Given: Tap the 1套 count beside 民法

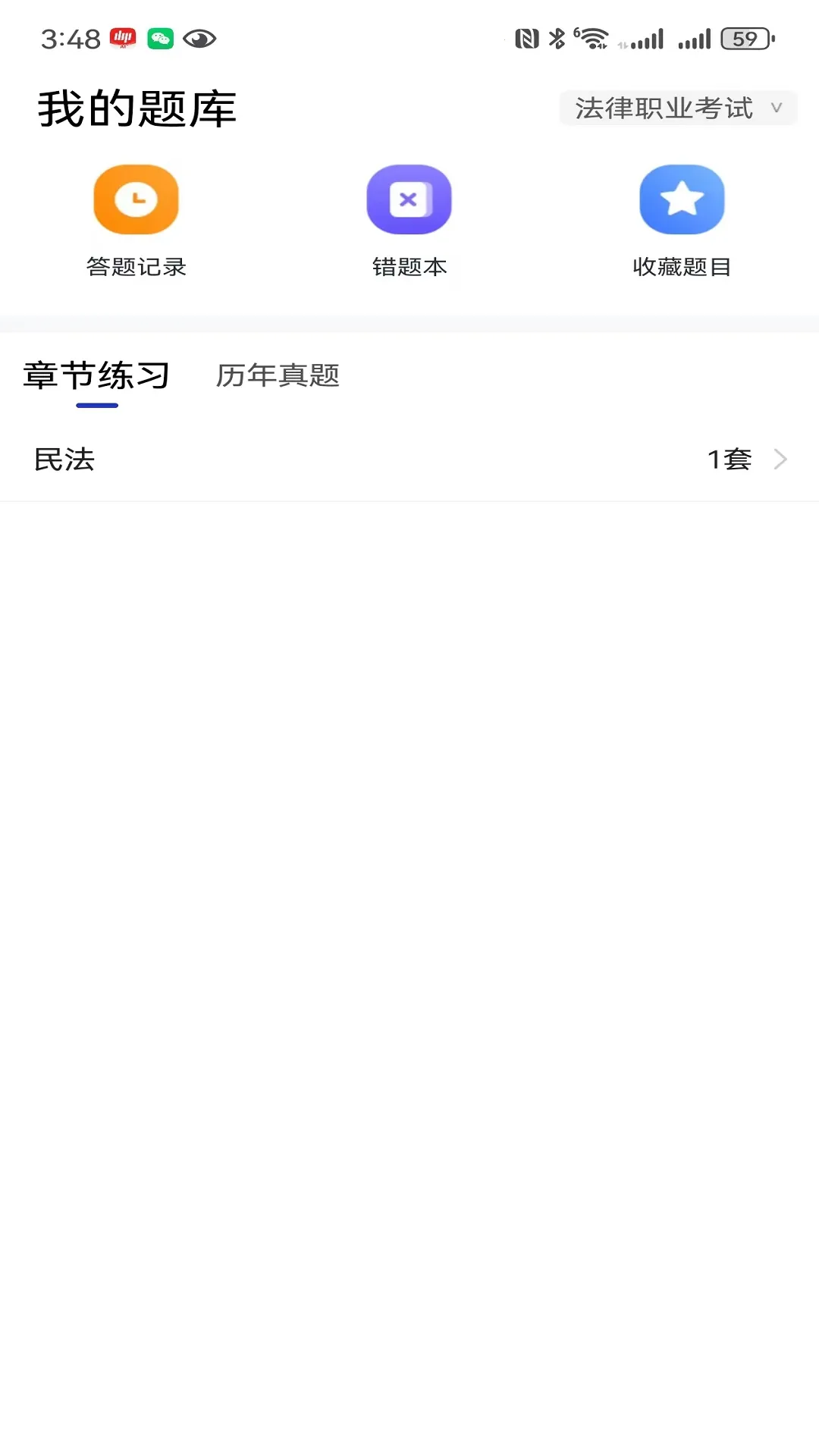Looking at the screenshot, I should 729,459.
